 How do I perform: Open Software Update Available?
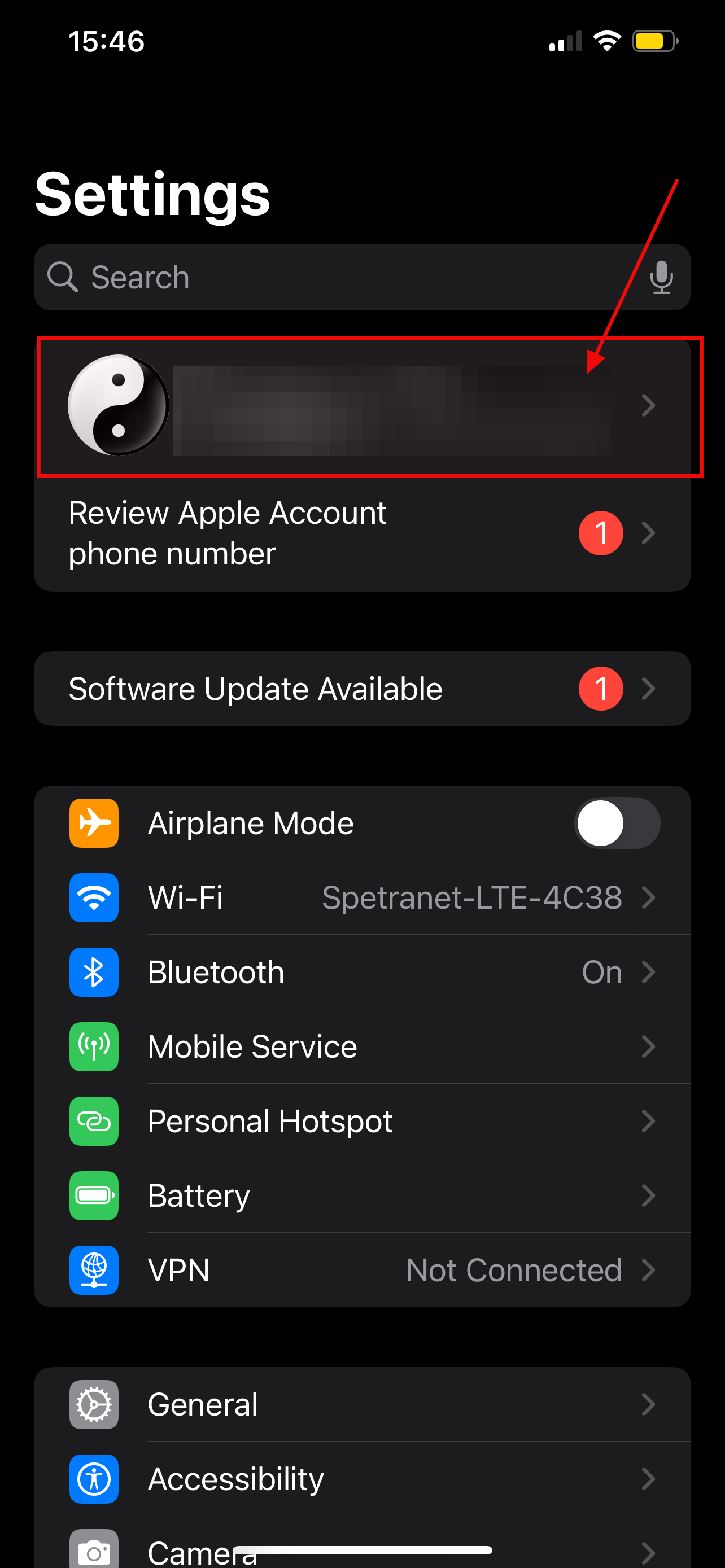pos(362,689)
